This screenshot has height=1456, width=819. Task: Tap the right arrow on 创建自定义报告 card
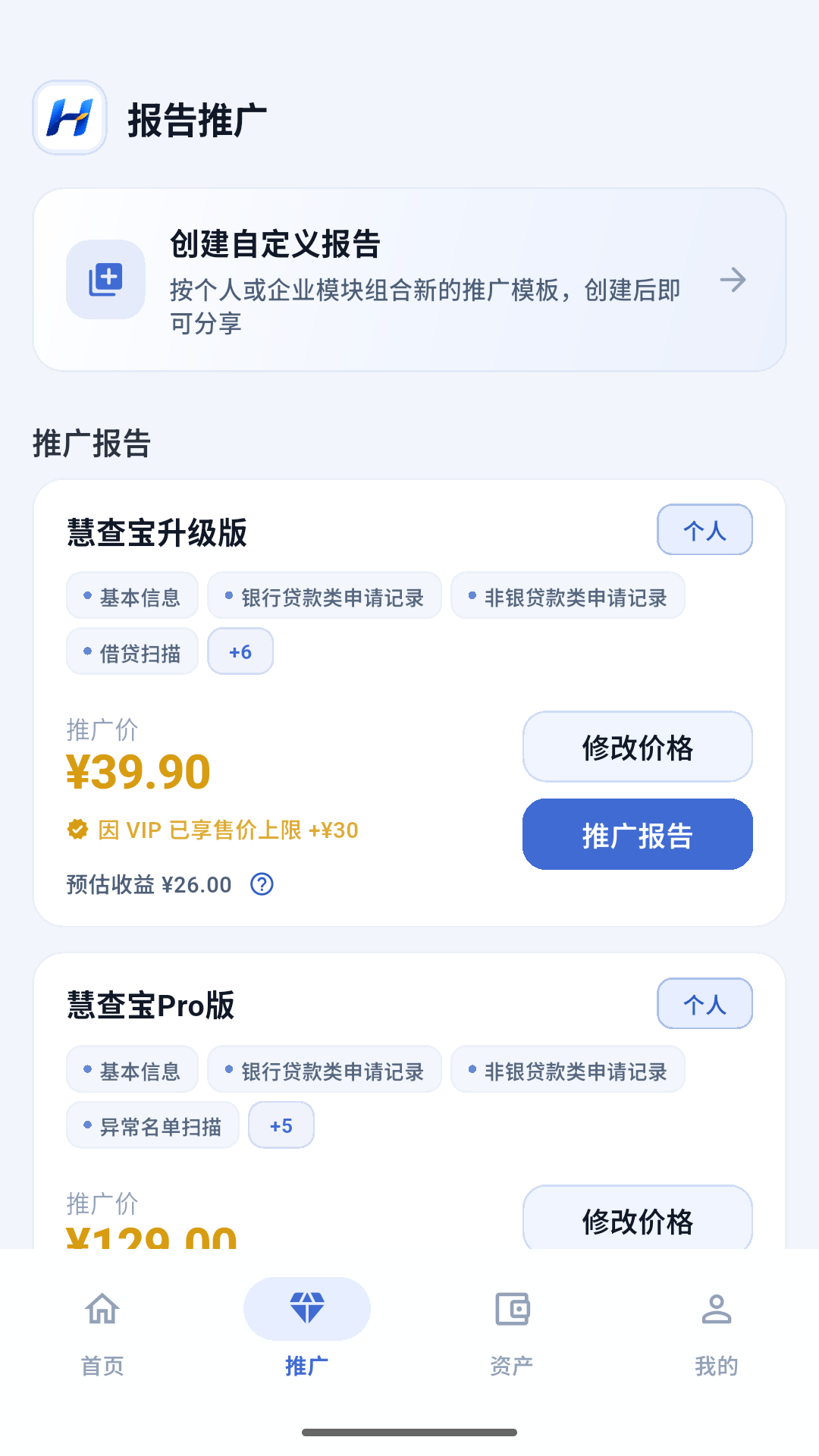tap(733, 280)
